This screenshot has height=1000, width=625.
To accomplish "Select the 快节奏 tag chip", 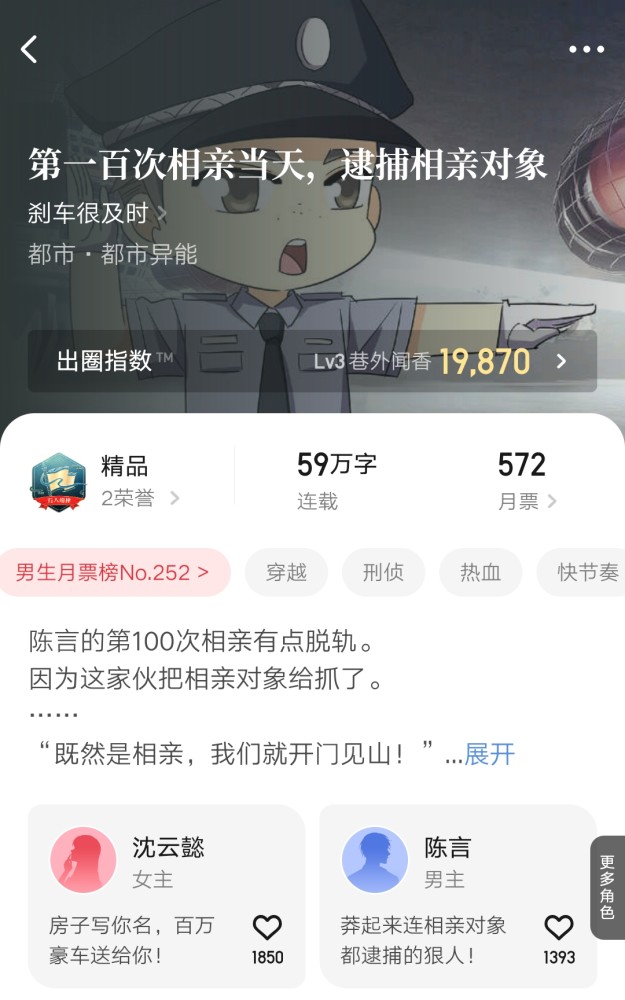I will pos(587,573).
